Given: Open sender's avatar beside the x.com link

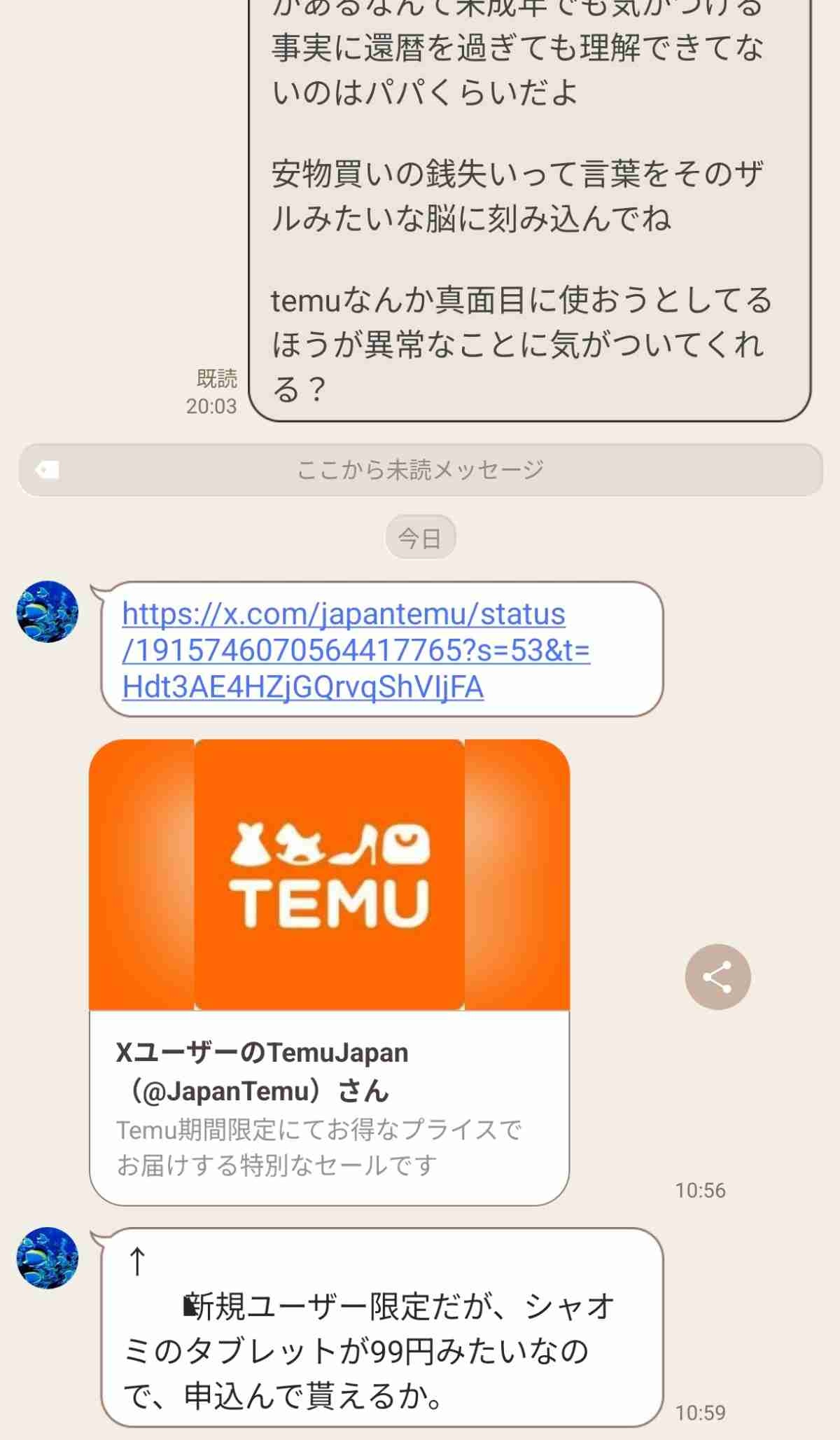Looking at the screenshot, I should [x=47, y=611].
